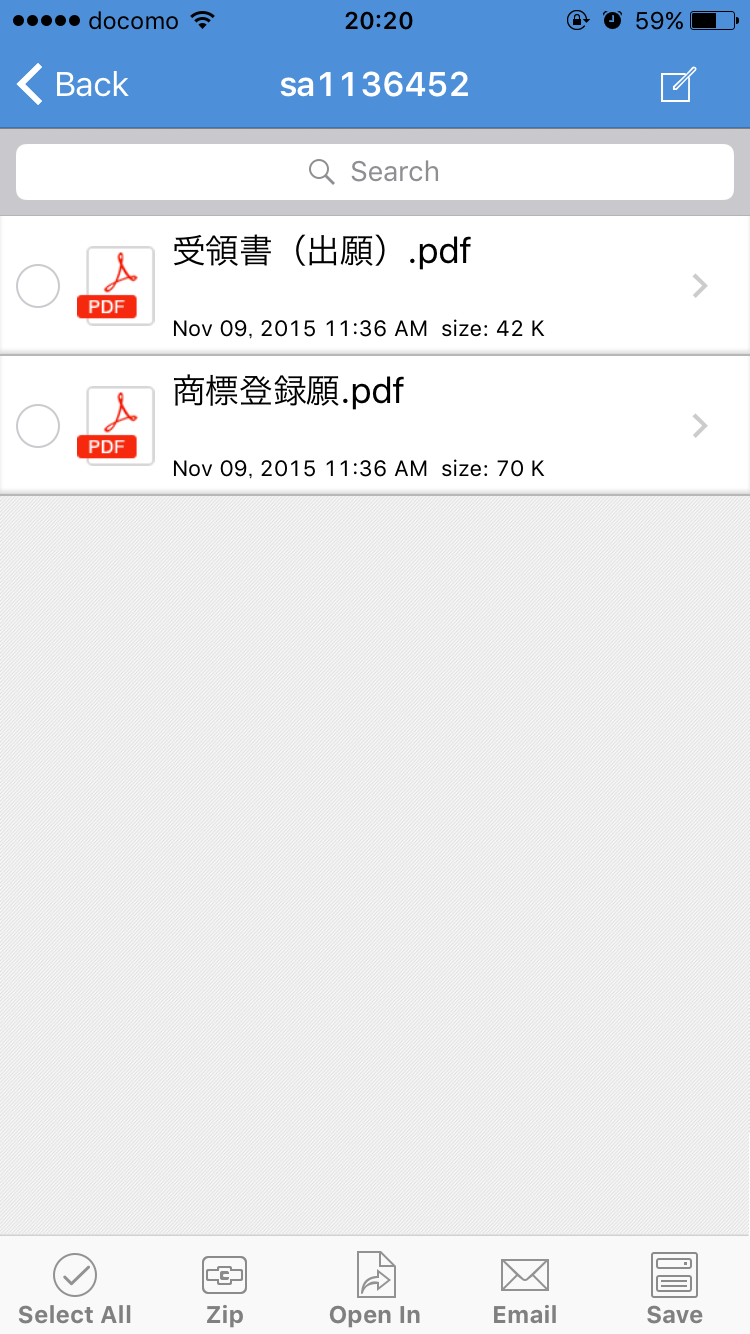Tap Select All in the toolbar
This screenshot has width=750, height=1334.
click(x=75, y=1290)
